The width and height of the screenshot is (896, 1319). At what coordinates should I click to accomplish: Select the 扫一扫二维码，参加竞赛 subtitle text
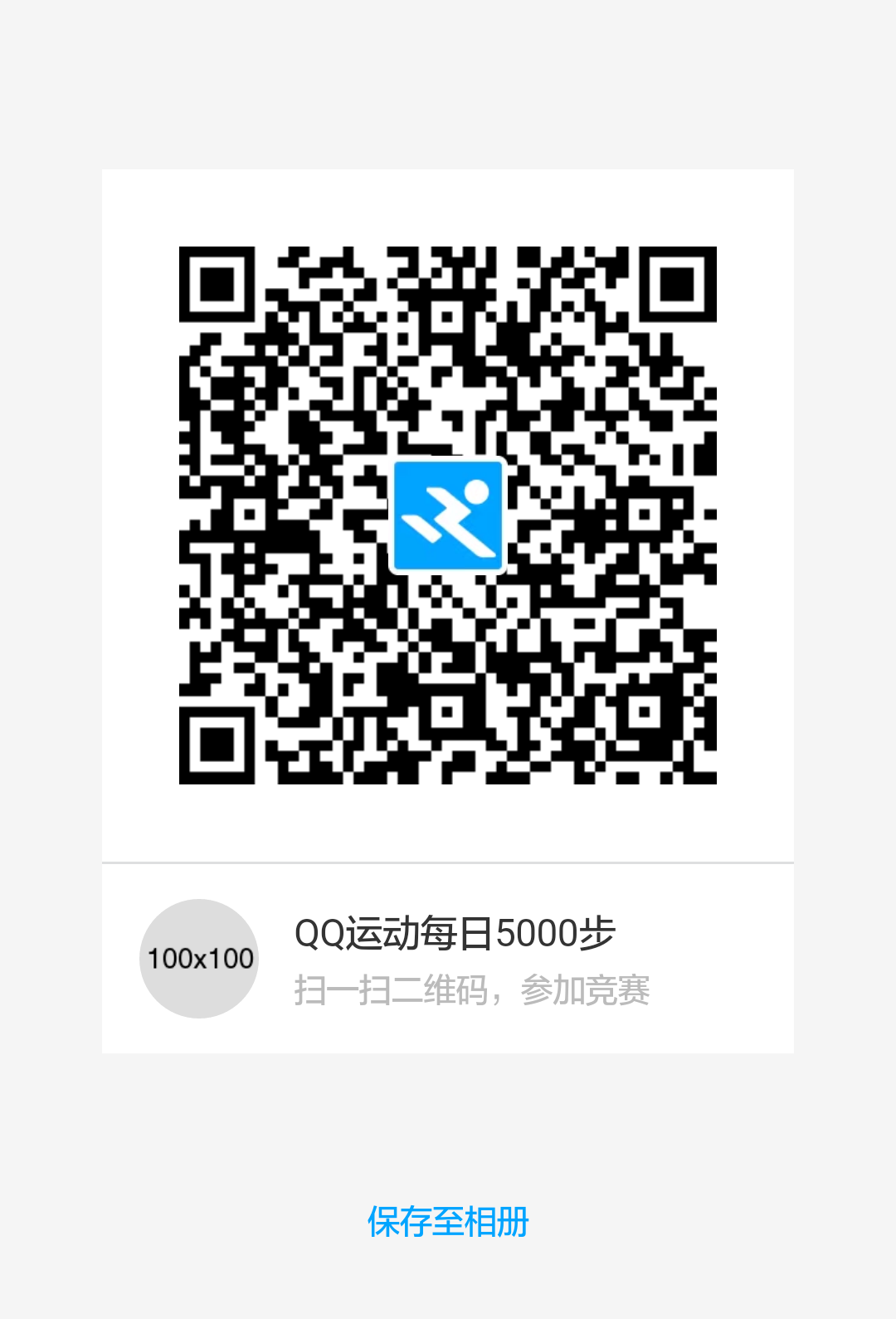click(473, 988)
